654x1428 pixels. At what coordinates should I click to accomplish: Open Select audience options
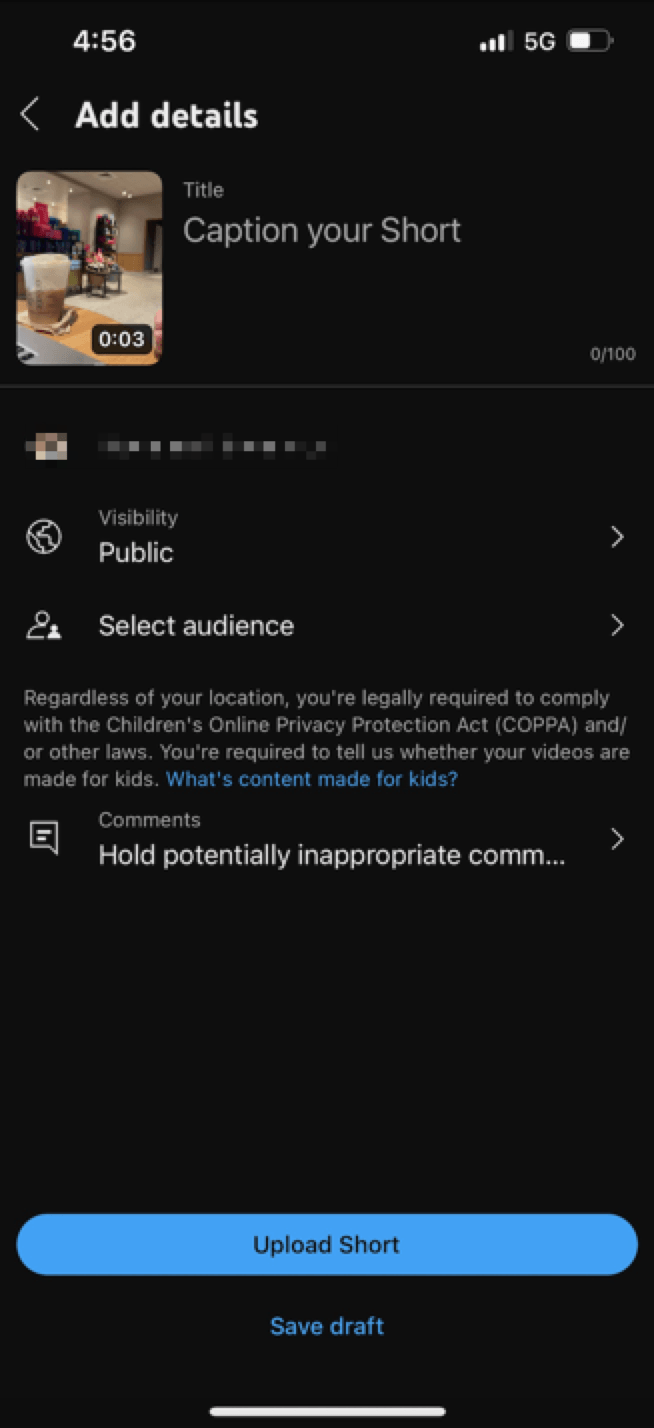[x=326, y=626]
